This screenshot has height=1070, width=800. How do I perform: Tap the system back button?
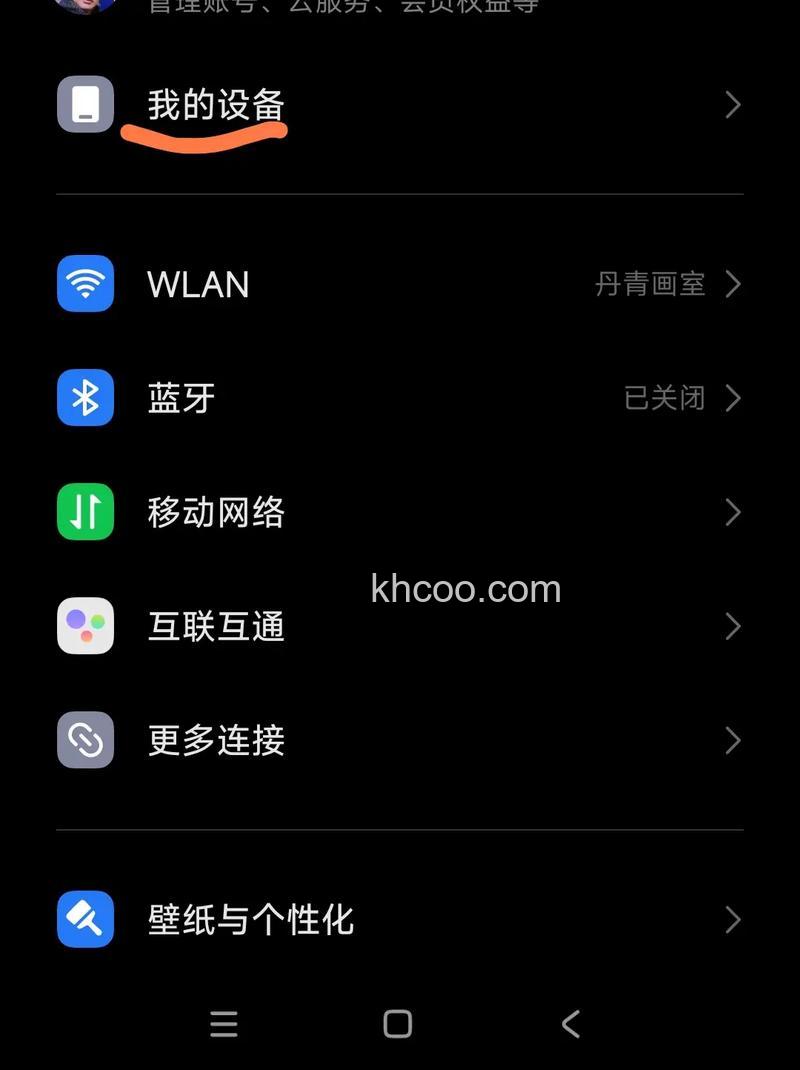pos(570,1023)
